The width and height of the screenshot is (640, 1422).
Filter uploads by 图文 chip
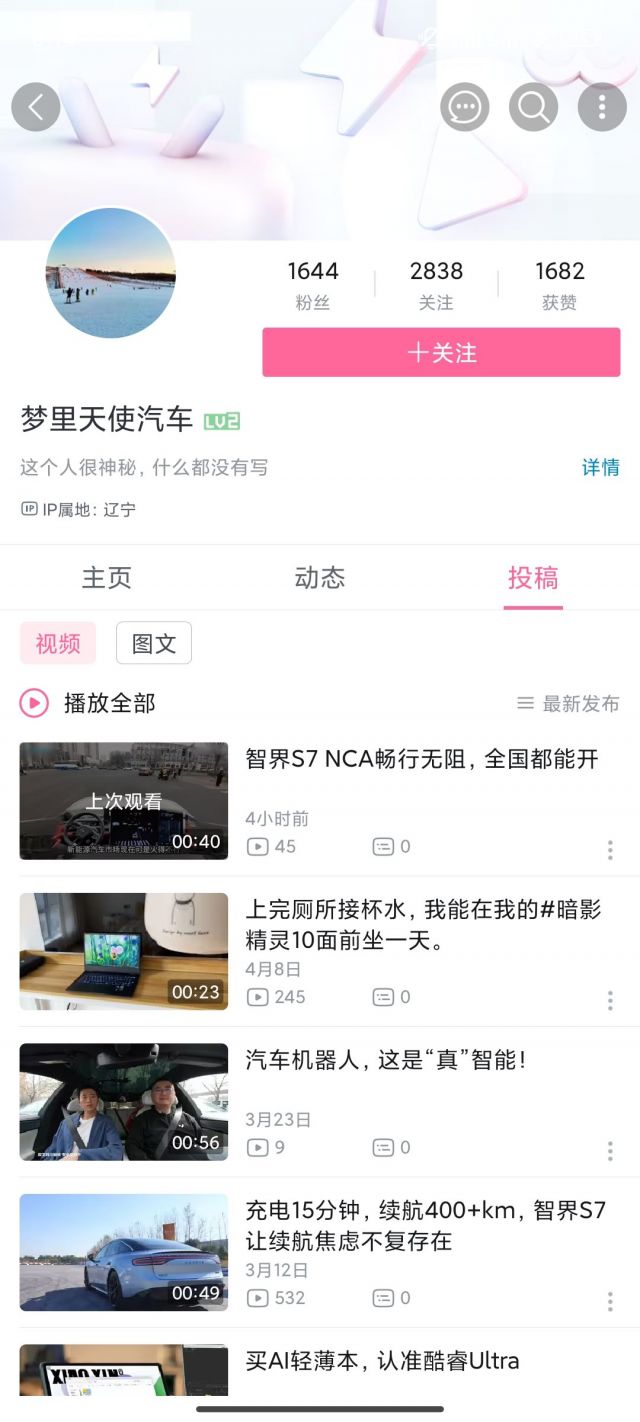tap(154, 644)
